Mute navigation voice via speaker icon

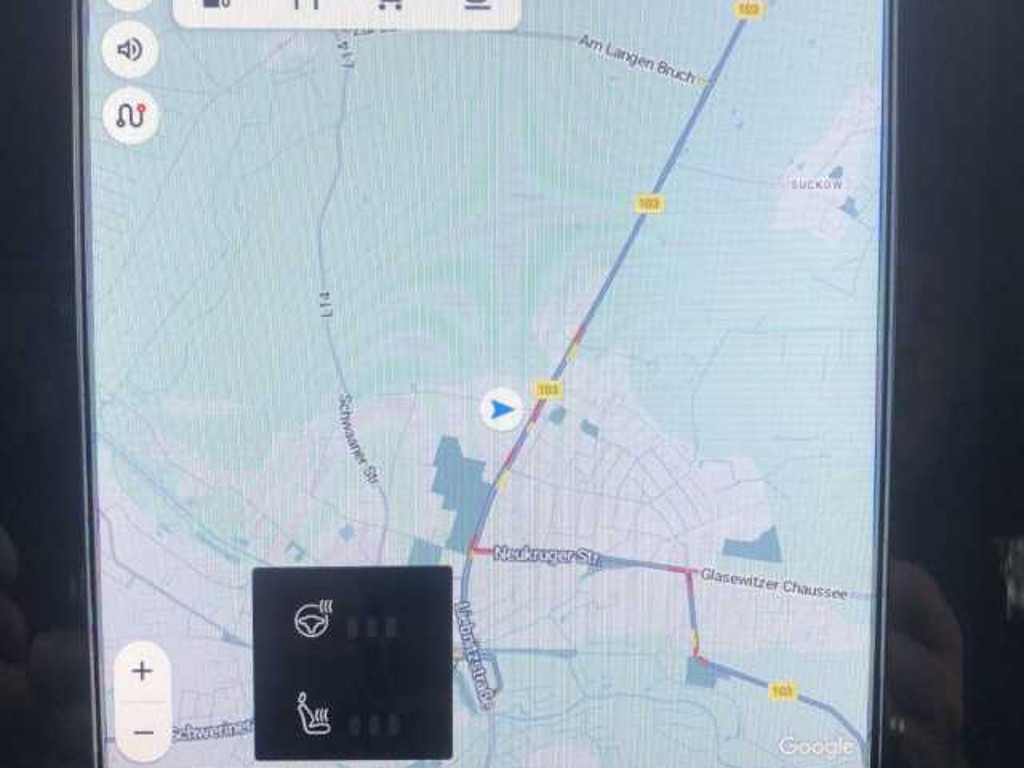130,50
